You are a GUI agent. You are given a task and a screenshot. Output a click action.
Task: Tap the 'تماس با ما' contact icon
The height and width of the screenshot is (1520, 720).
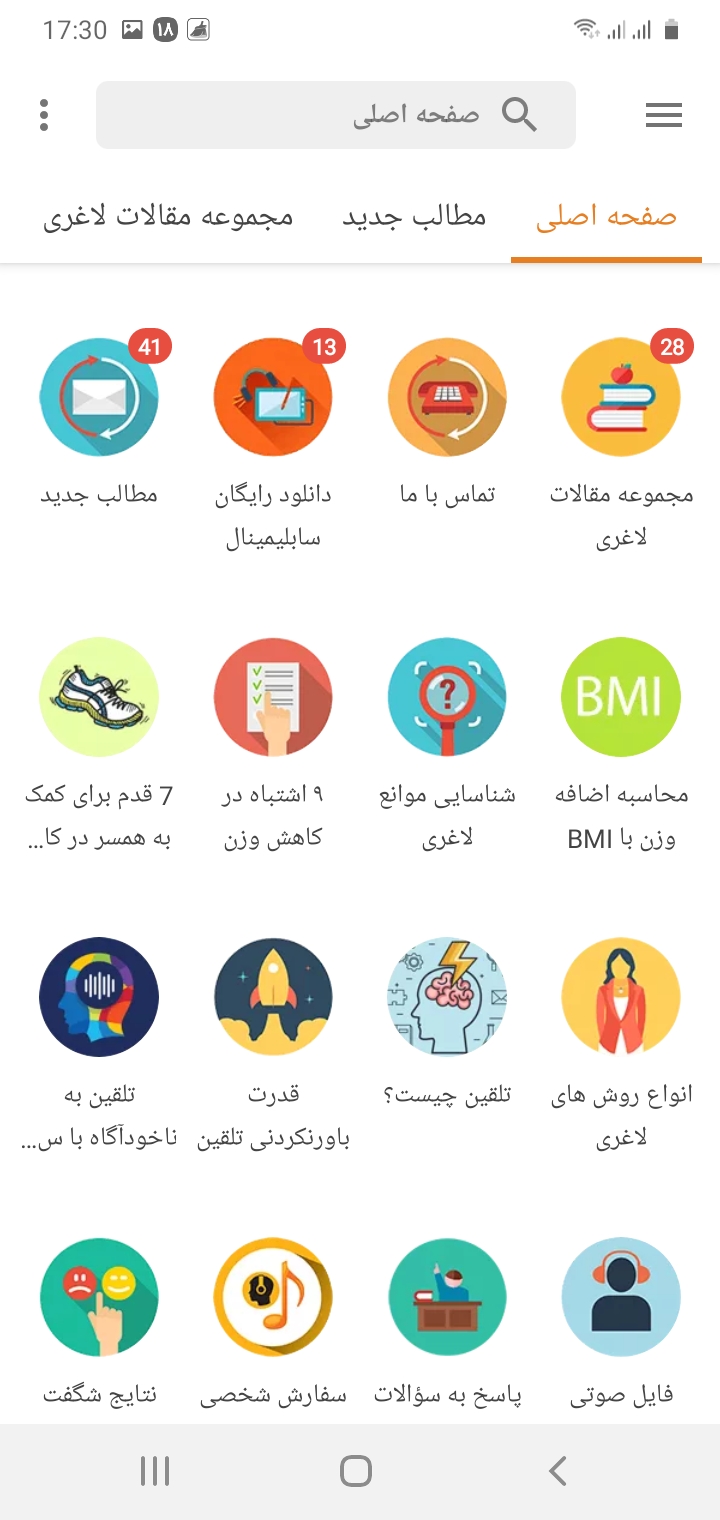point(447,397)
